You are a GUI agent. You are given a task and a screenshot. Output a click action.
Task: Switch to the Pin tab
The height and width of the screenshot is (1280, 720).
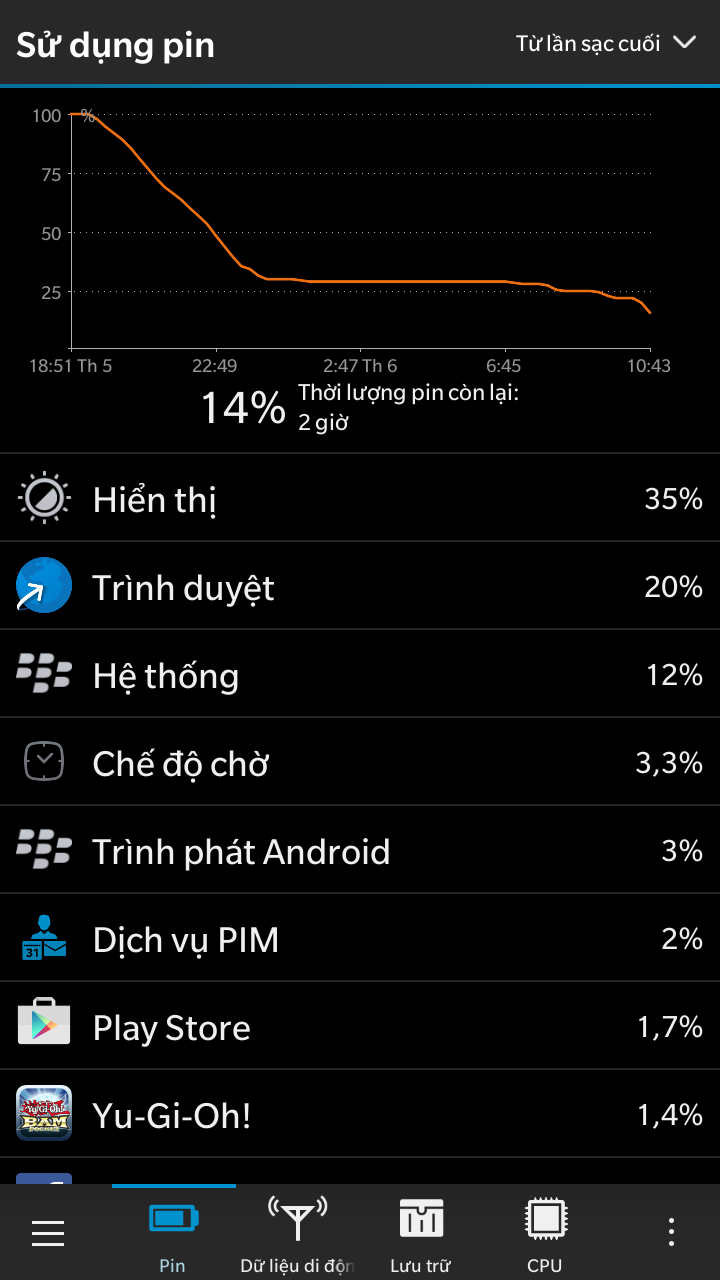point(173,1235)
